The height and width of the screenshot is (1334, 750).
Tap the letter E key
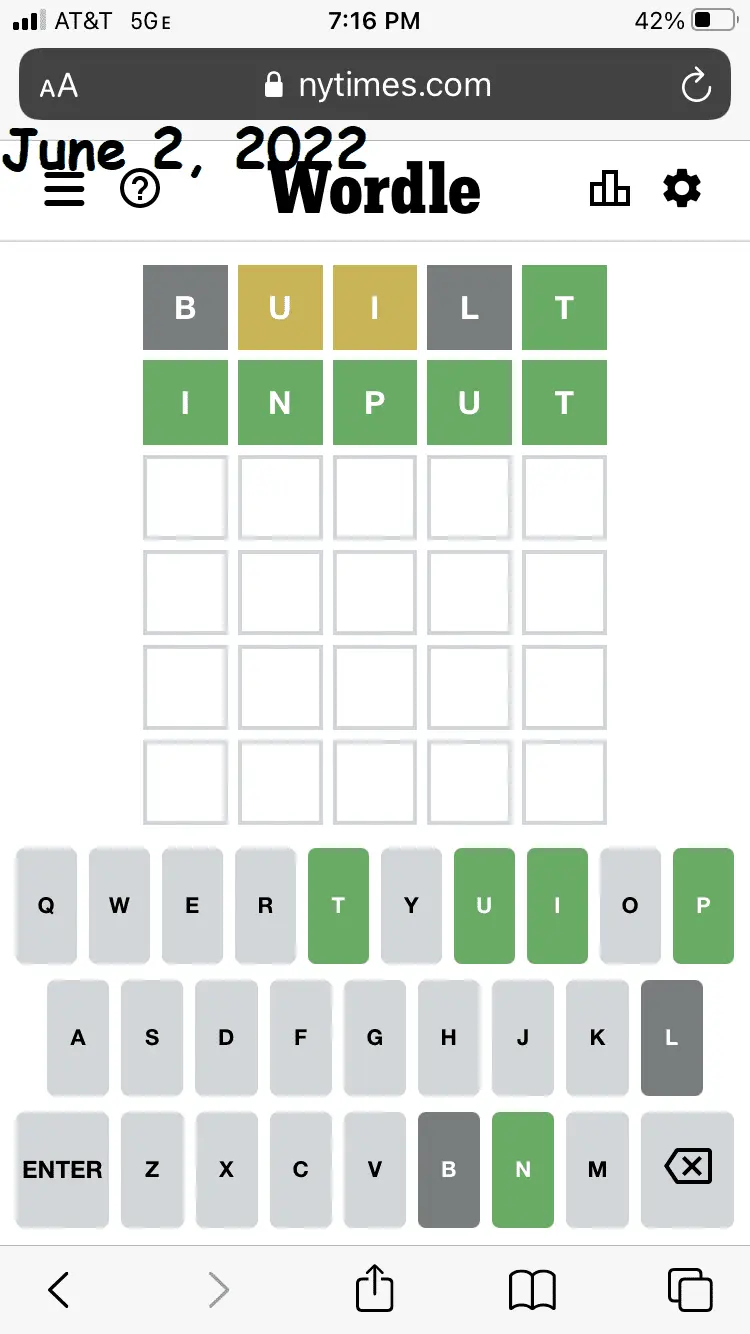pyautogui.click(x=192, y=906)
